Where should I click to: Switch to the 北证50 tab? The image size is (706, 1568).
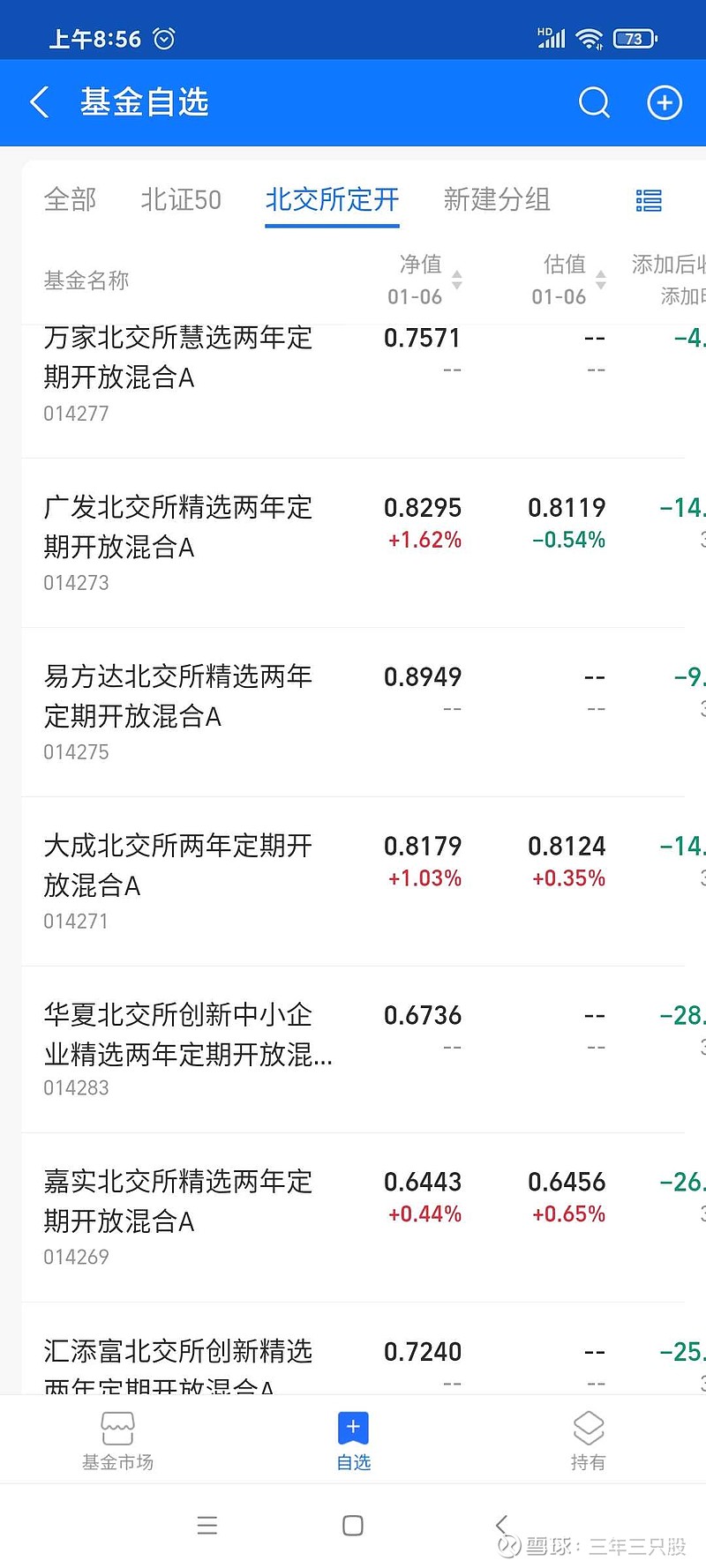tap(181, 199)
